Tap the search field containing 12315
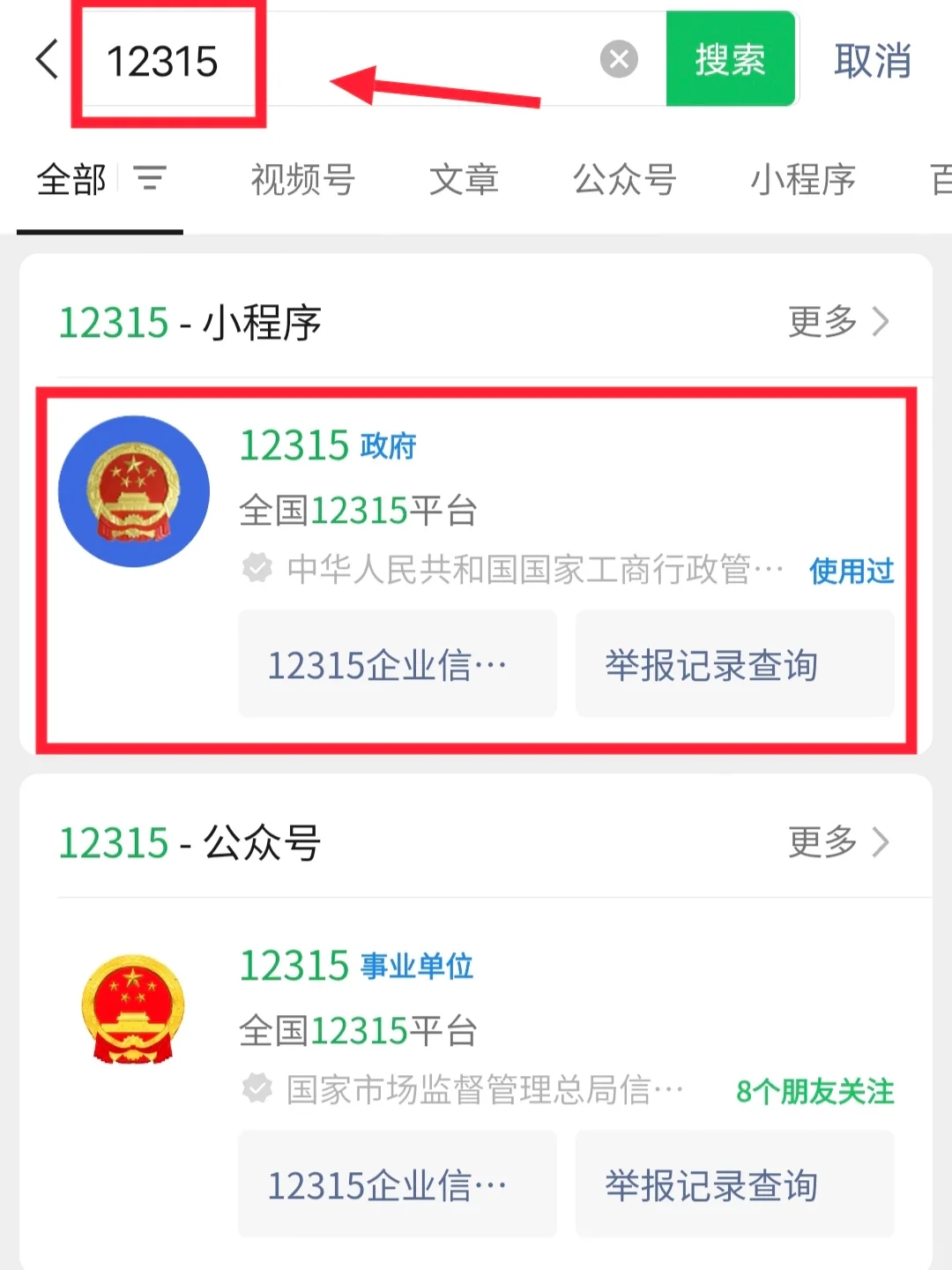Viewport: 952px width, 1270px height. 353,60
